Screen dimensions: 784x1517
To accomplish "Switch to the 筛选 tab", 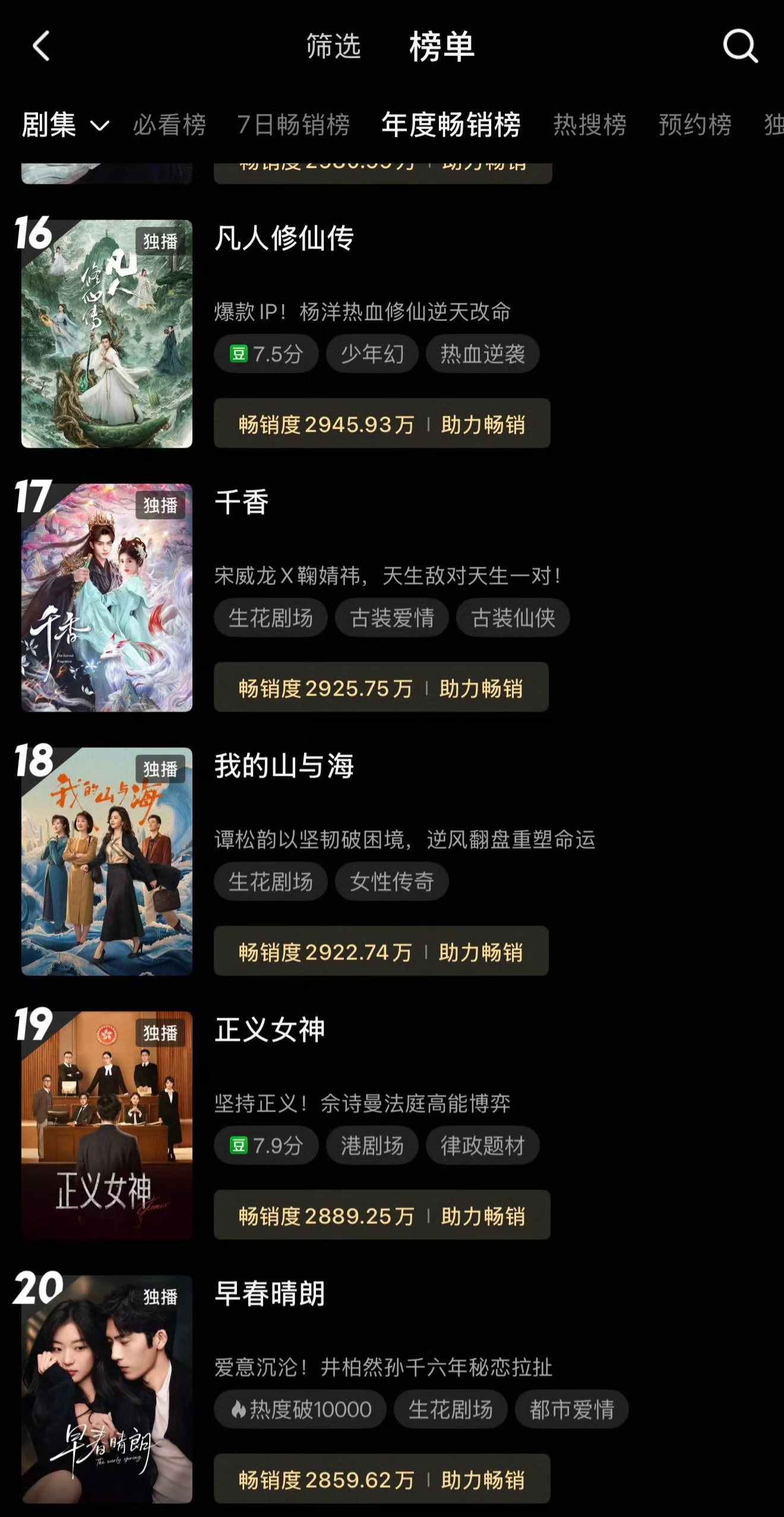I will 333,46.
